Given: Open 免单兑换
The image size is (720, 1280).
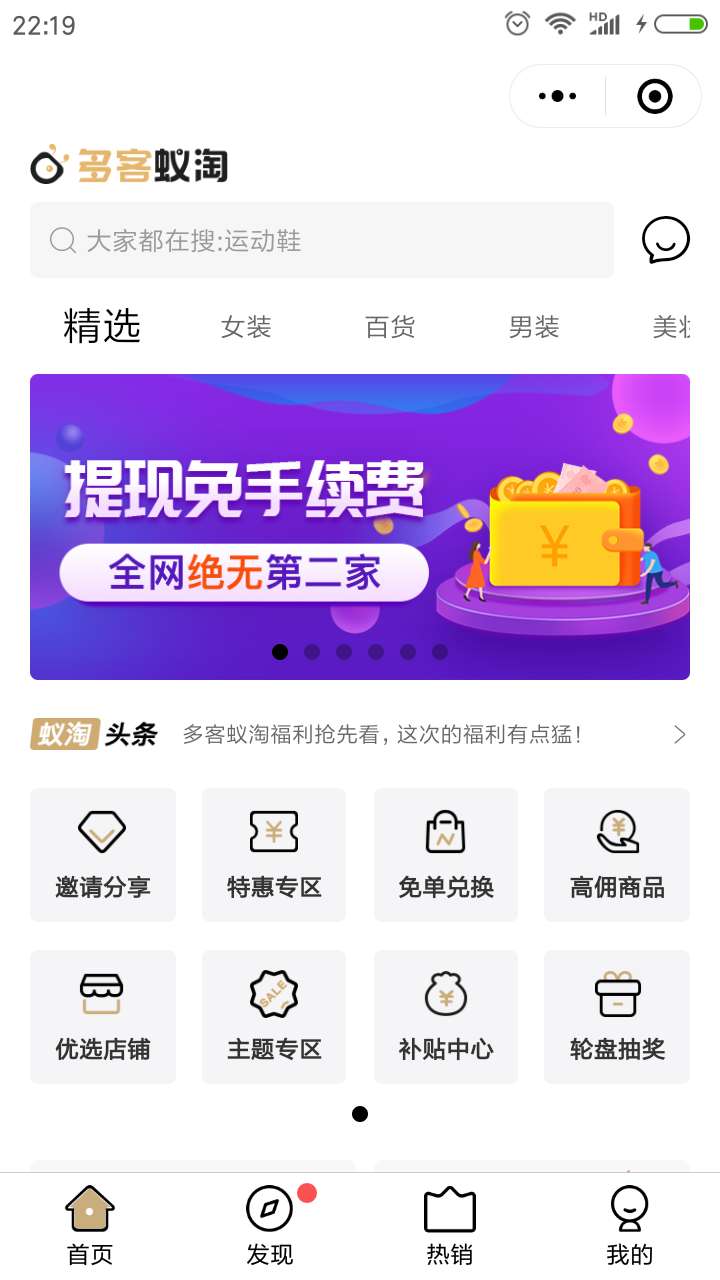Looking at the screenshot, I should point(446,855).
